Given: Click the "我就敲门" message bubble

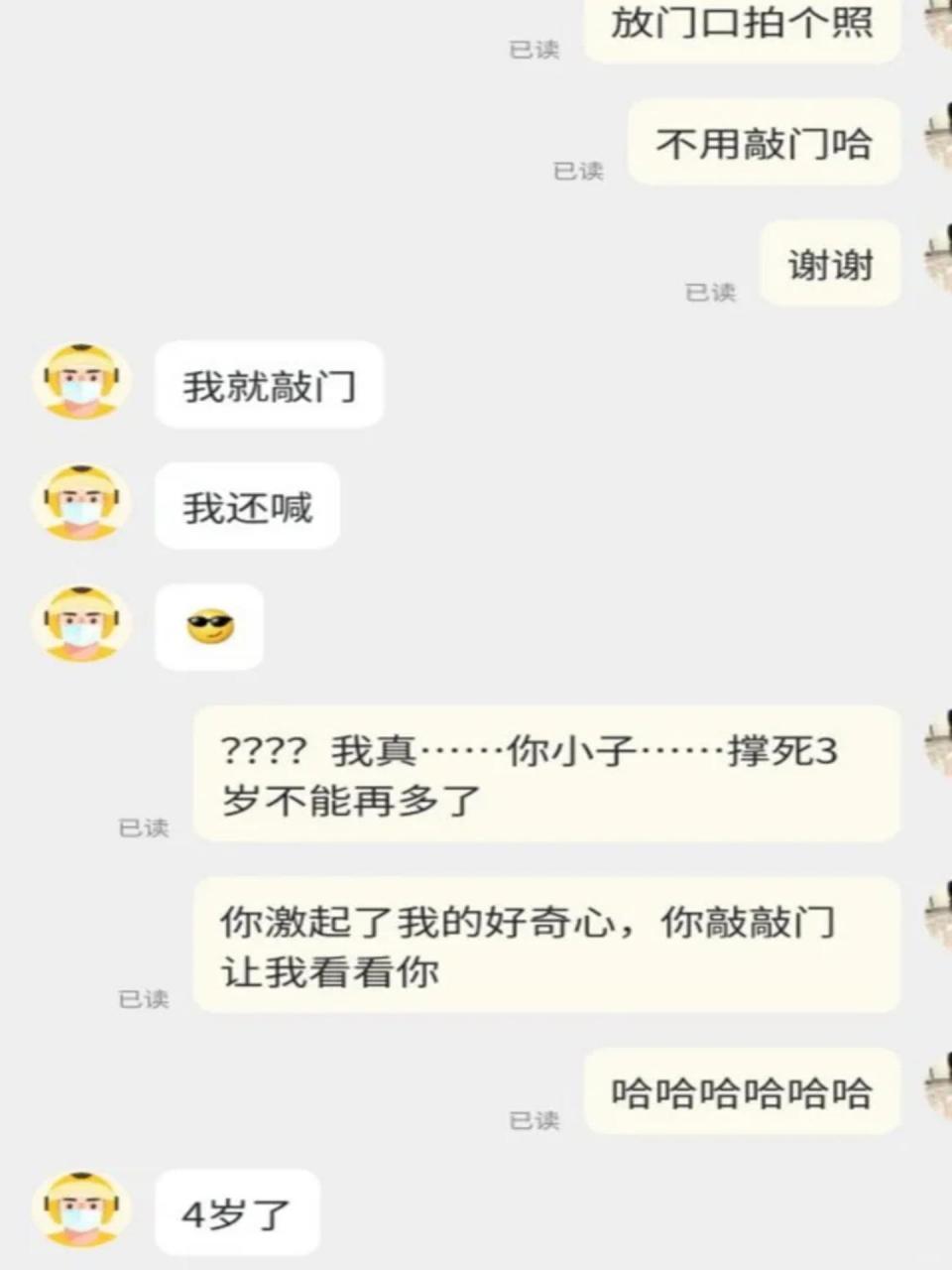Looking at the screenshot, I should click(x=269, y=385).
